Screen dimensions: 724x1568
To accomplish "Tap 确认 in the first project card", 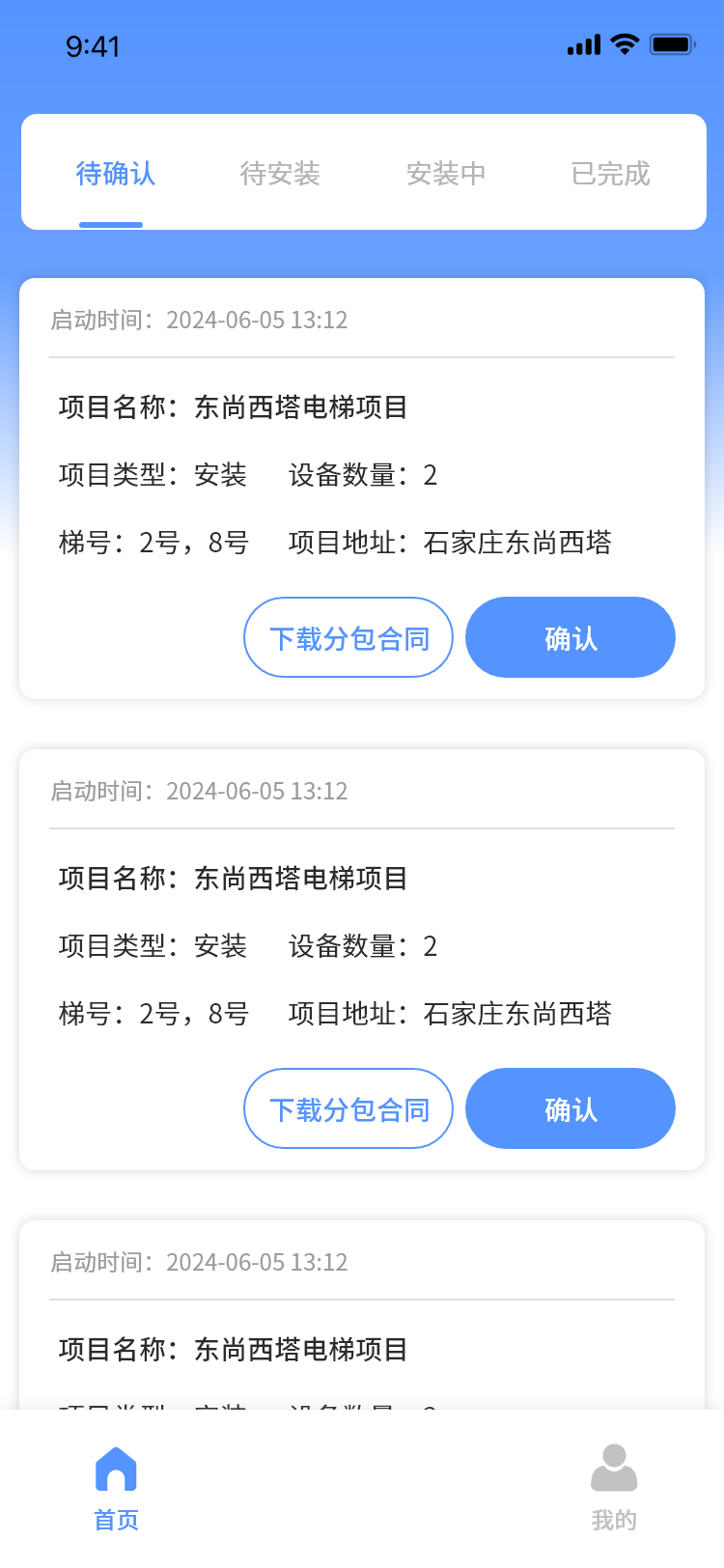I will 570,638.
